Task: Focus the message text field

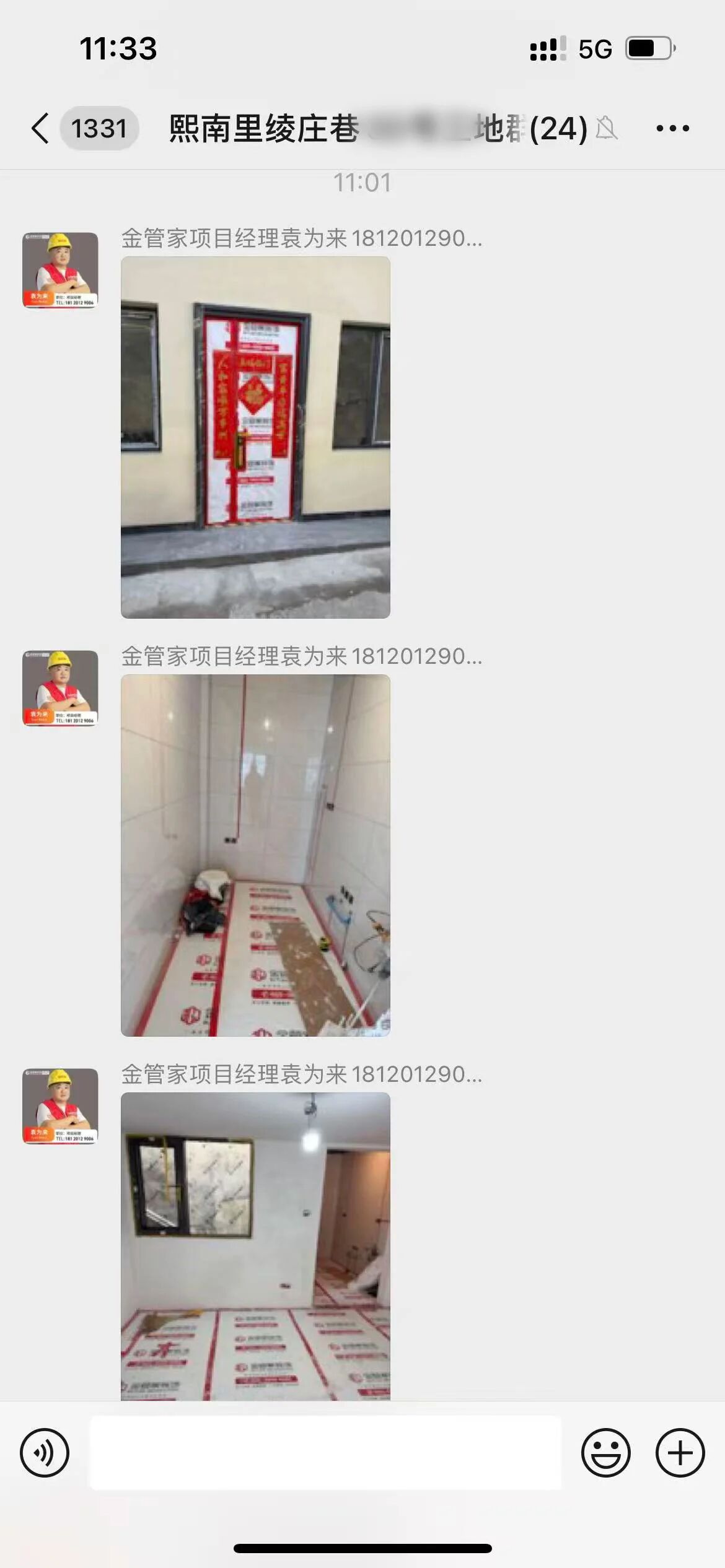Action: [x=326, y=1452]
